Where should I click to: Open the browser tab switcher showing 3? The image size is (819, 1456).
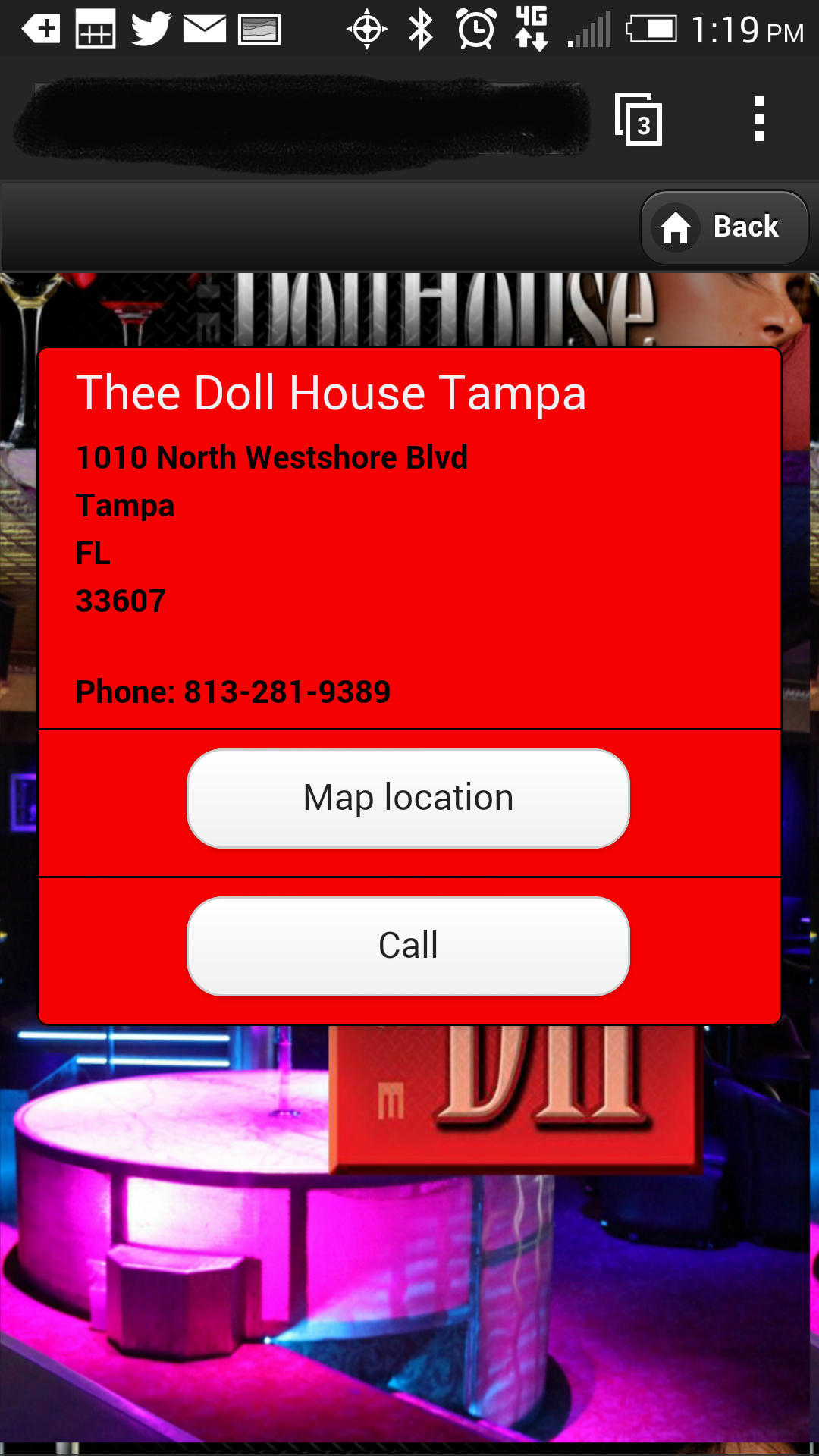tap(637, 120)
